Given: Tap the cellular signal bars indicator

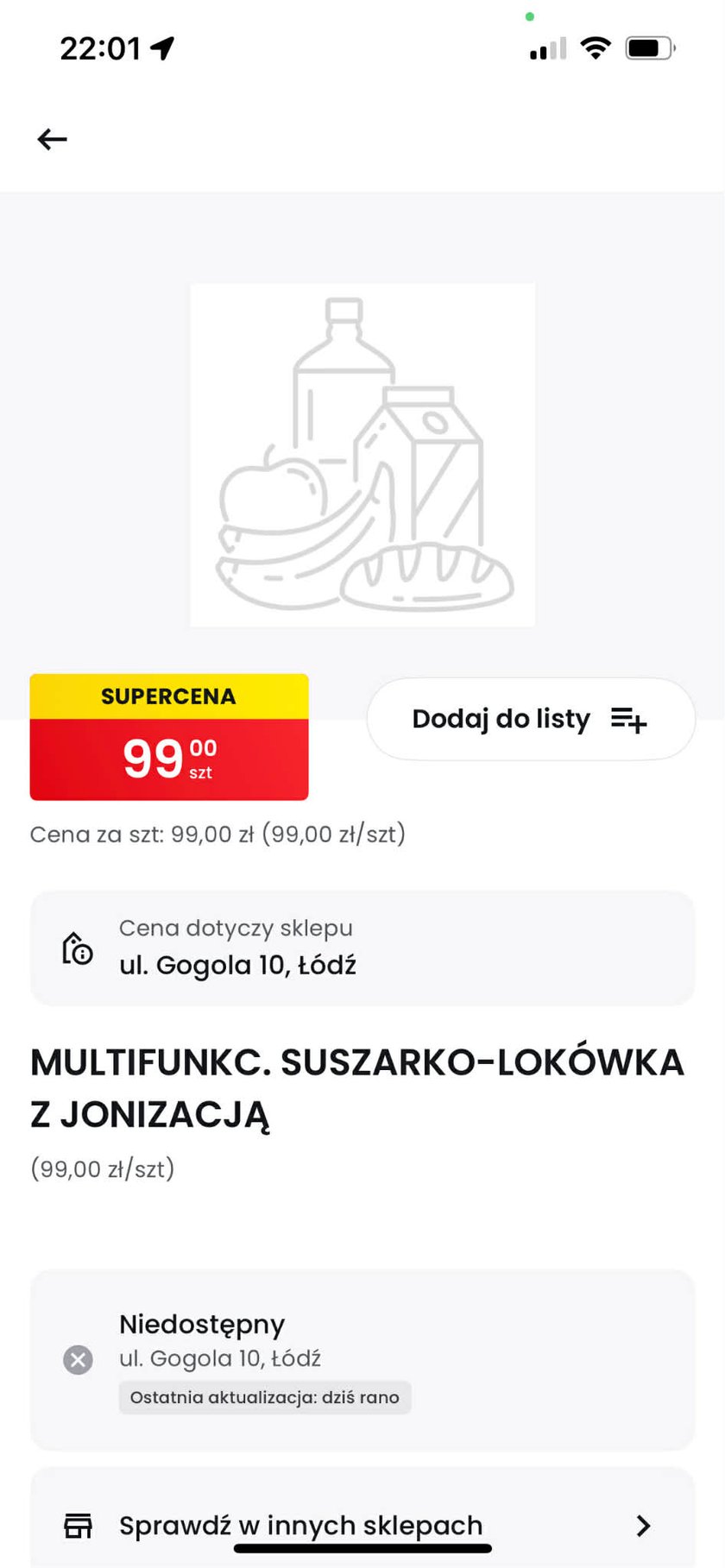Looking at the screenshot, I should [545, 49].
